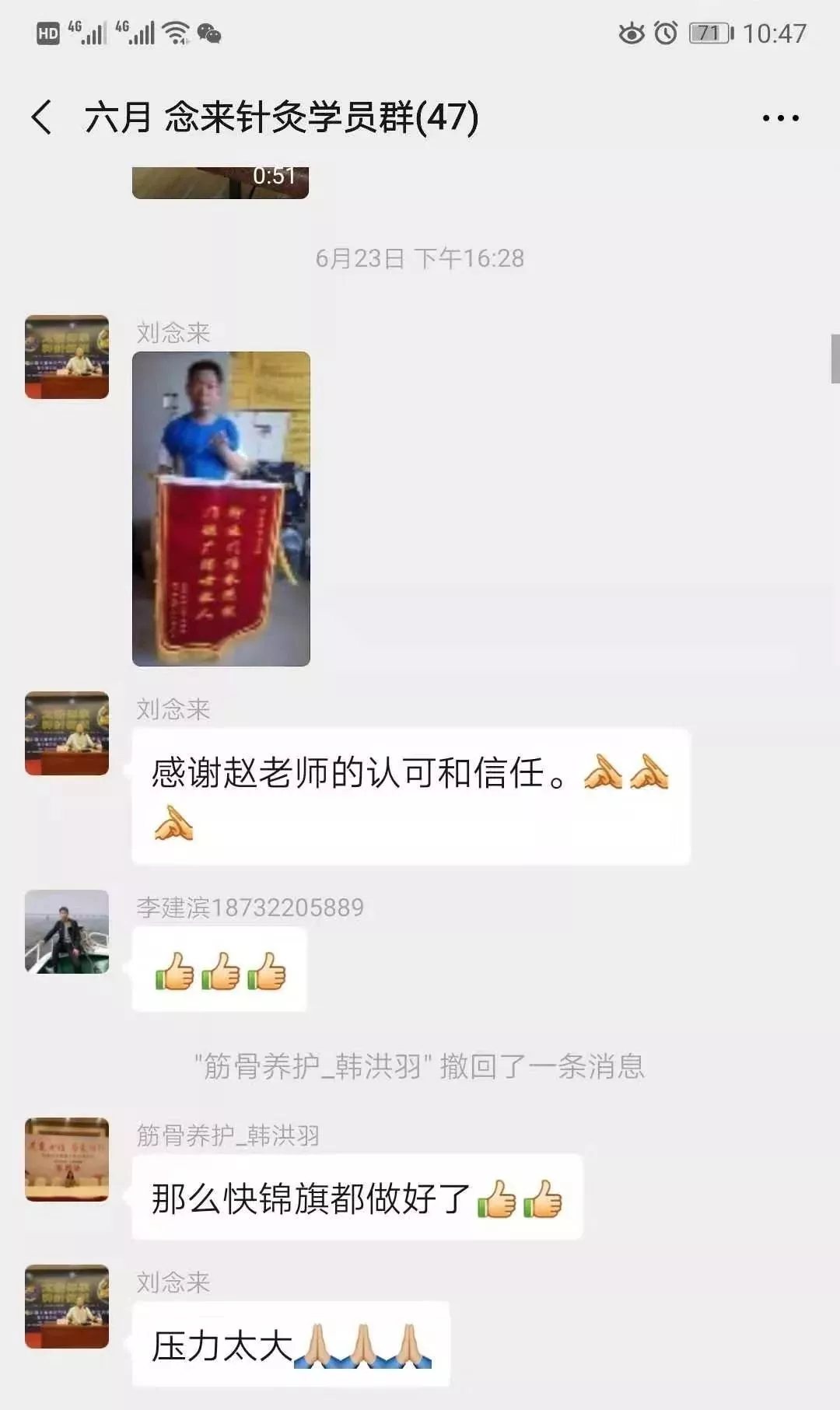Image resolution: width=840 pixels, height=1410 pixels.
Task: Open 李建滨18732205889's profile avatar
Action: click(67, 932)
